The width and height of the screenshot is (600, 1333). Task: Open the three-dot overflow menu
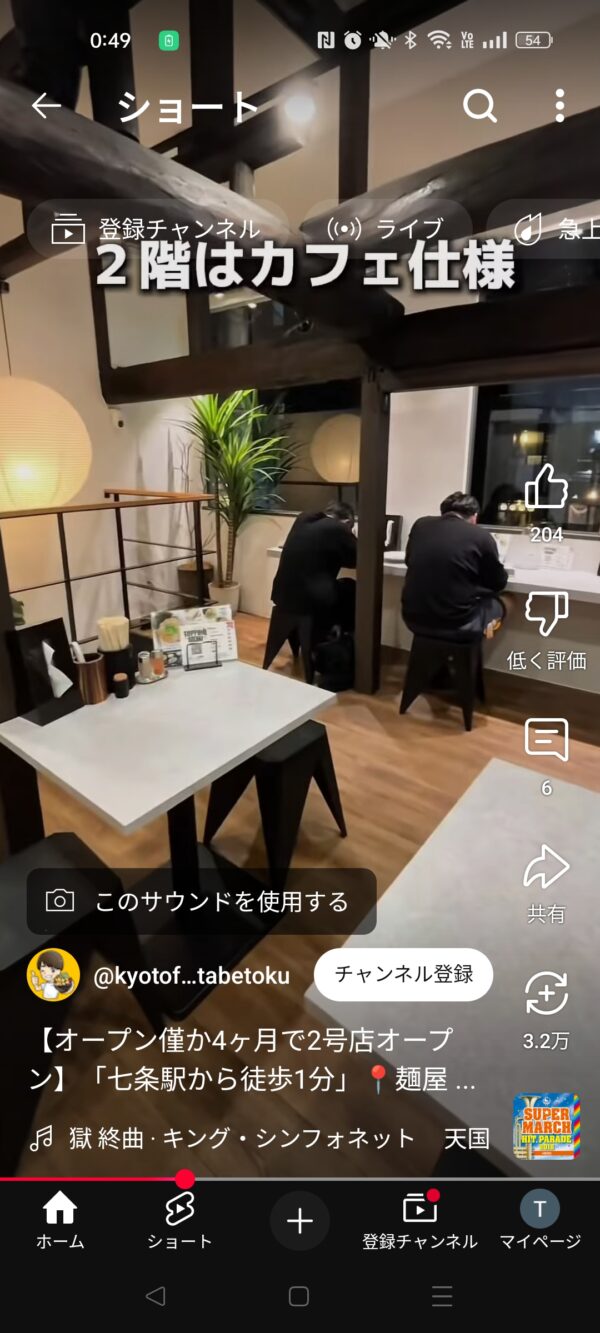click(x=559, y=105)
